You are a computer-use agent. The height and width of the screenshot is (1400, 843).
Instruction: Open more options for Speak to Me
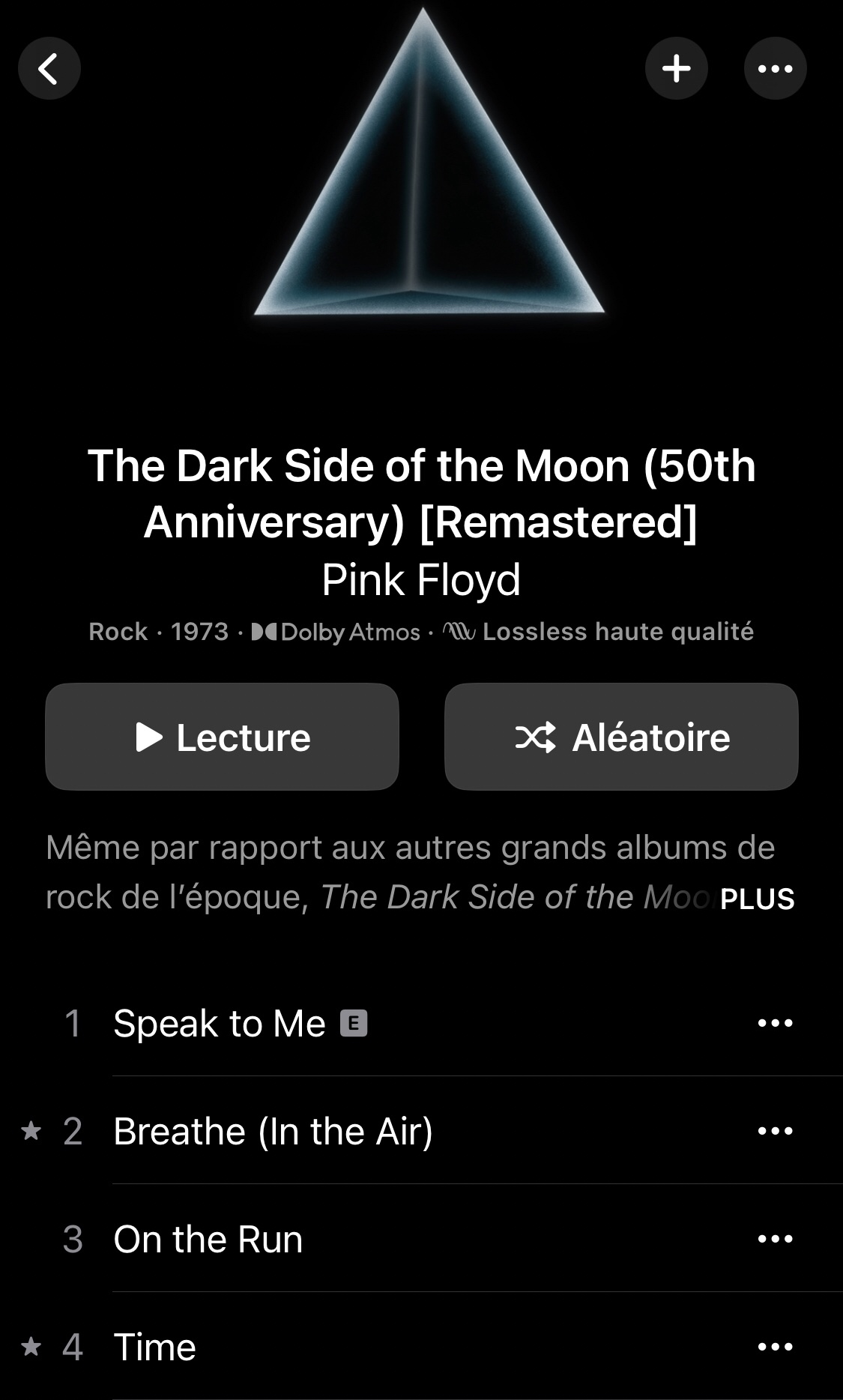point(775,1023)
